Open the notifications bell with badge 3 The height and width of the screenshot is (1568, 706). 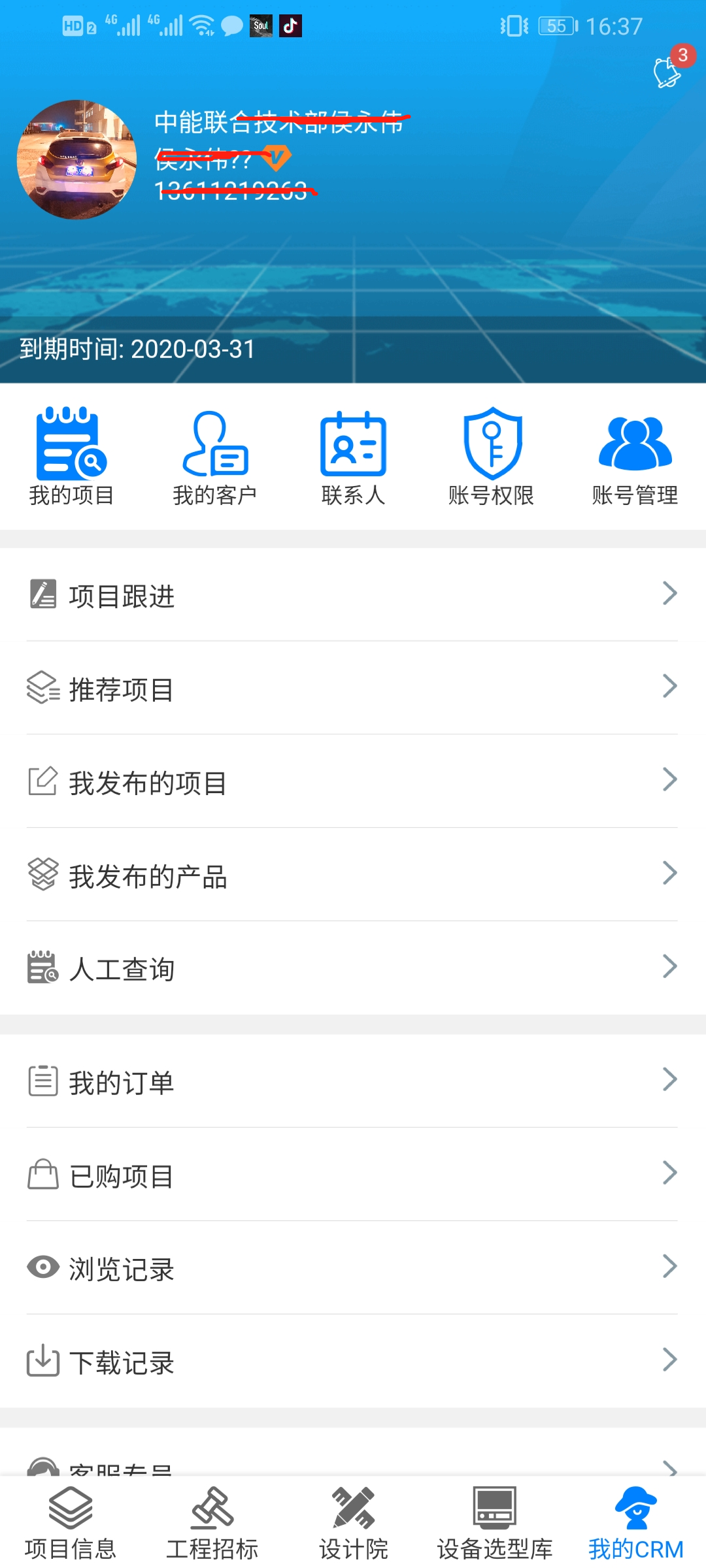tap(668, 71)
